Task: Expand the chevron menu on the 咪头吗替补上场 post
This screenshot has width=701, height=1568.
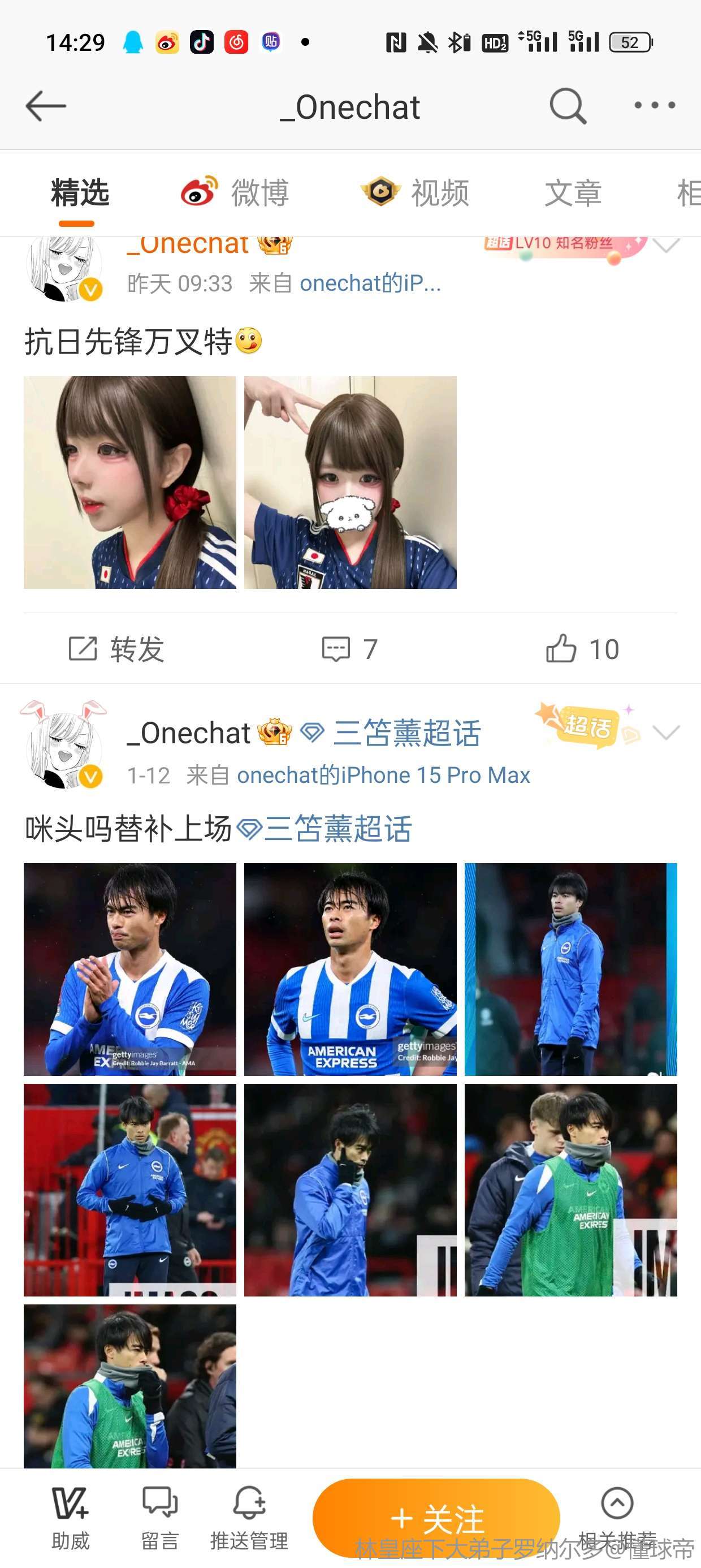Action: [666, 733]
